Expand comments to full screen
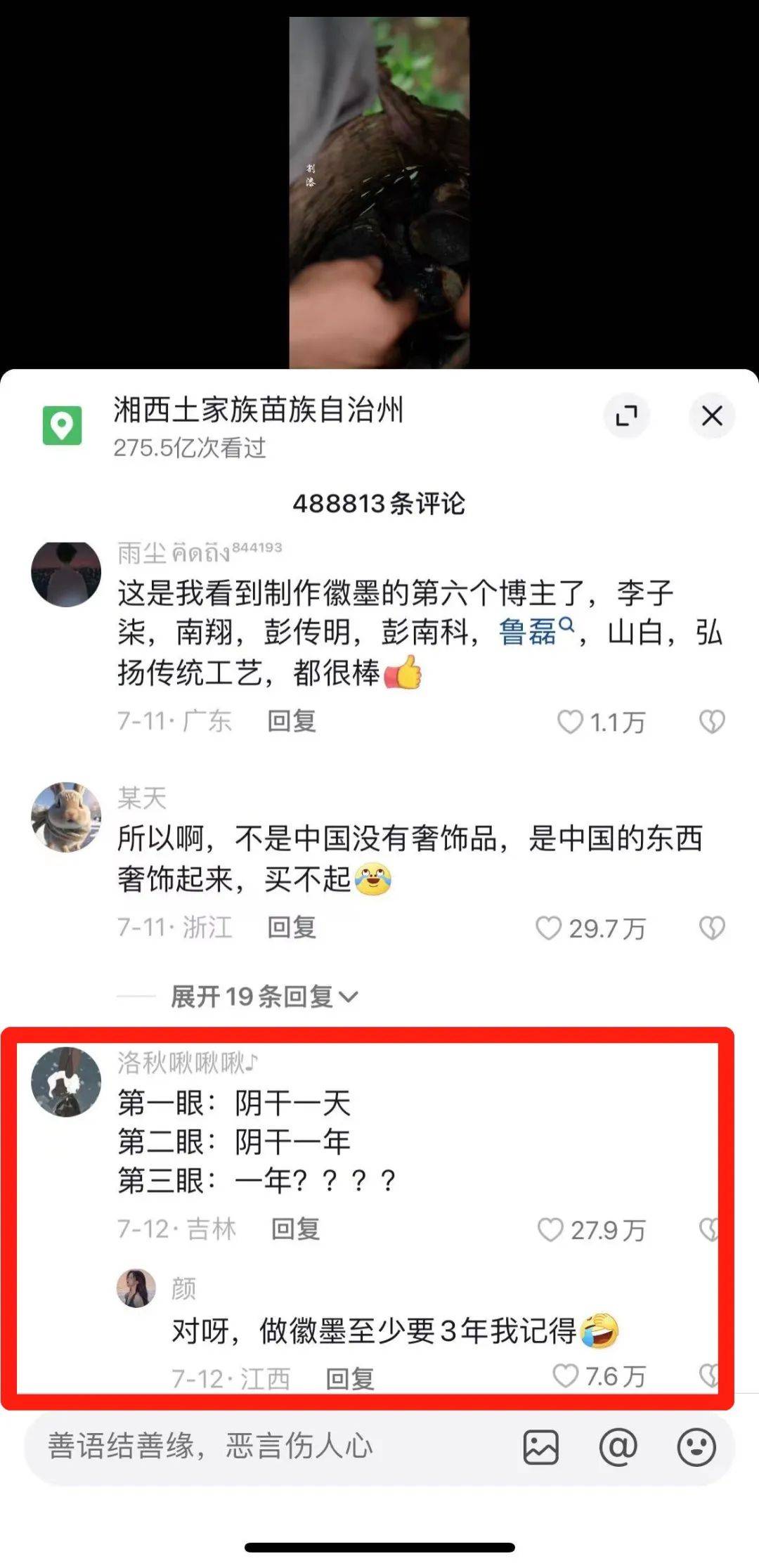This screenshot has height=1568, width=759. [x=626, y=416]
